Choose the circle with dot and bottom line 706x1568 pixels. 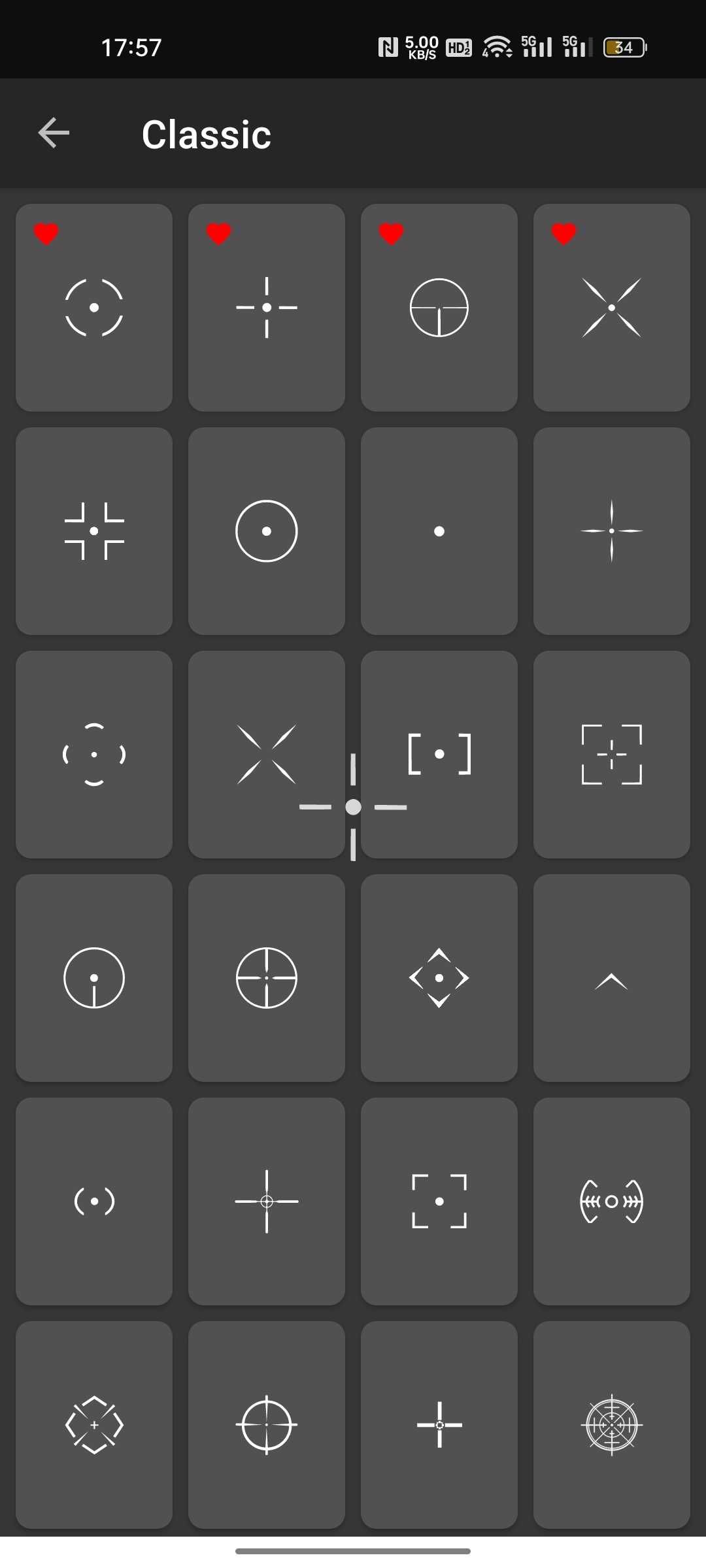pos(94,978)
